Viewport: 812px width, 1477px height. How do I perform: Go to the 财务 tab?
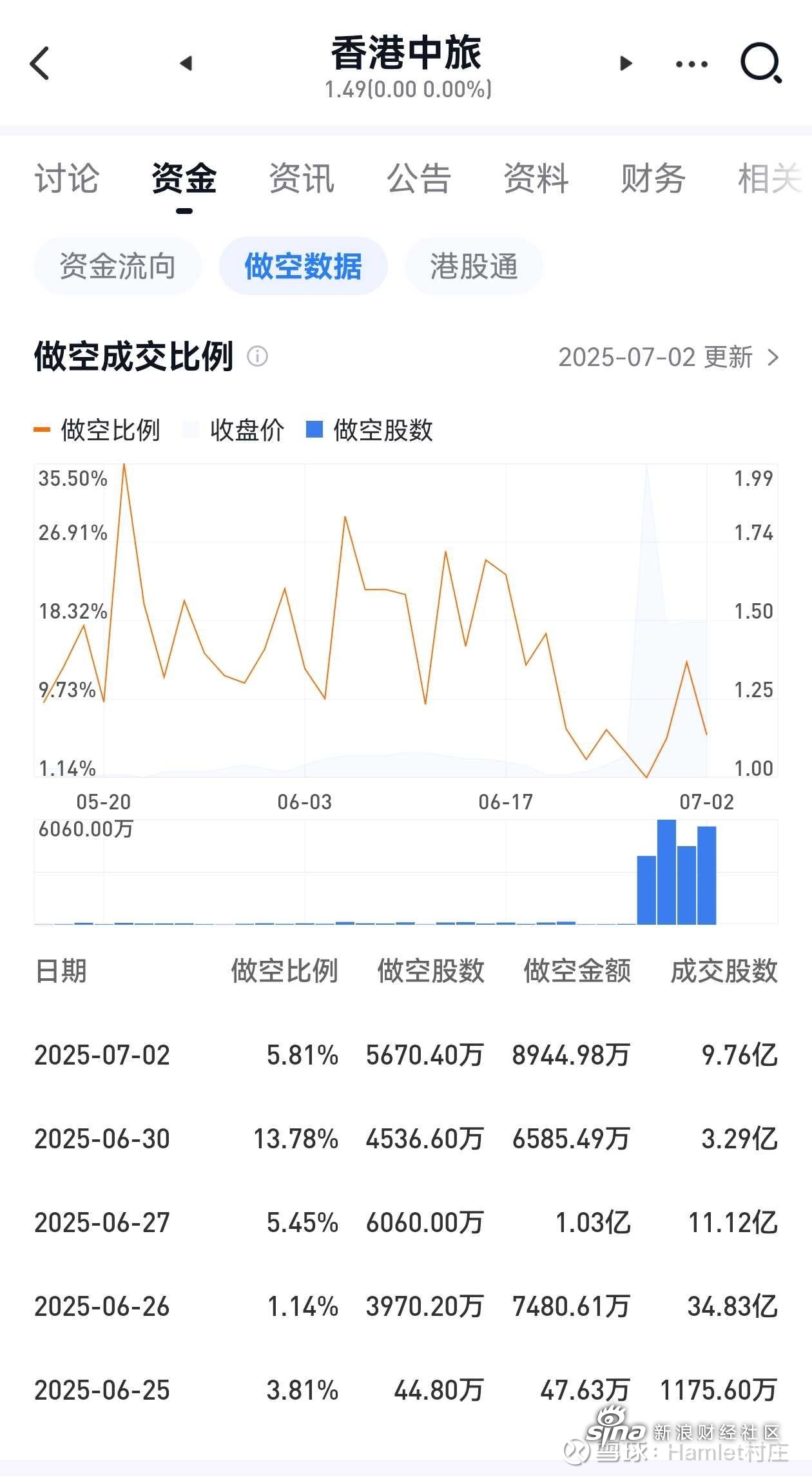point(653,179)
